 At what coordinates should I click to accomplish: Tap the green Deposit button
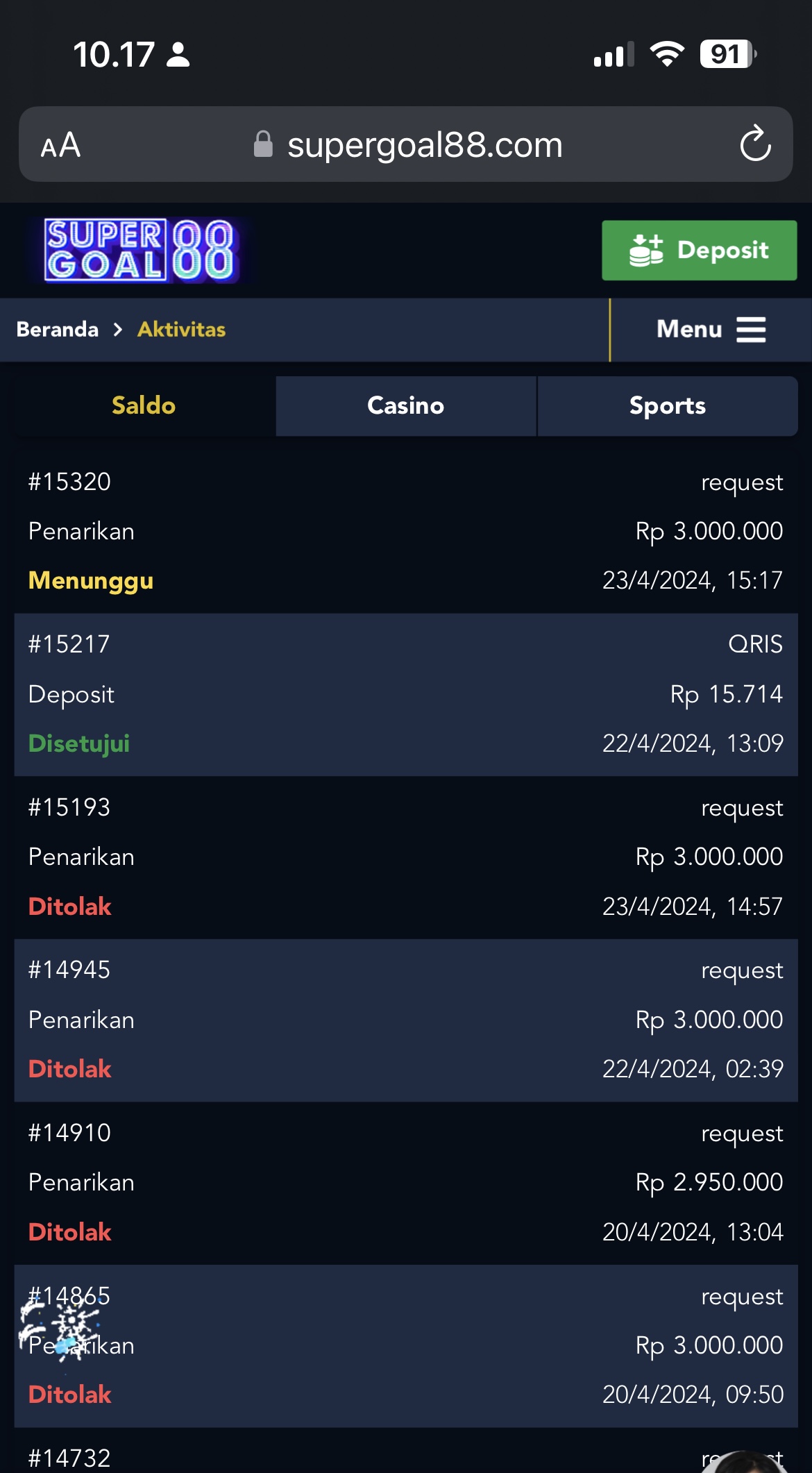coord(699,251)
